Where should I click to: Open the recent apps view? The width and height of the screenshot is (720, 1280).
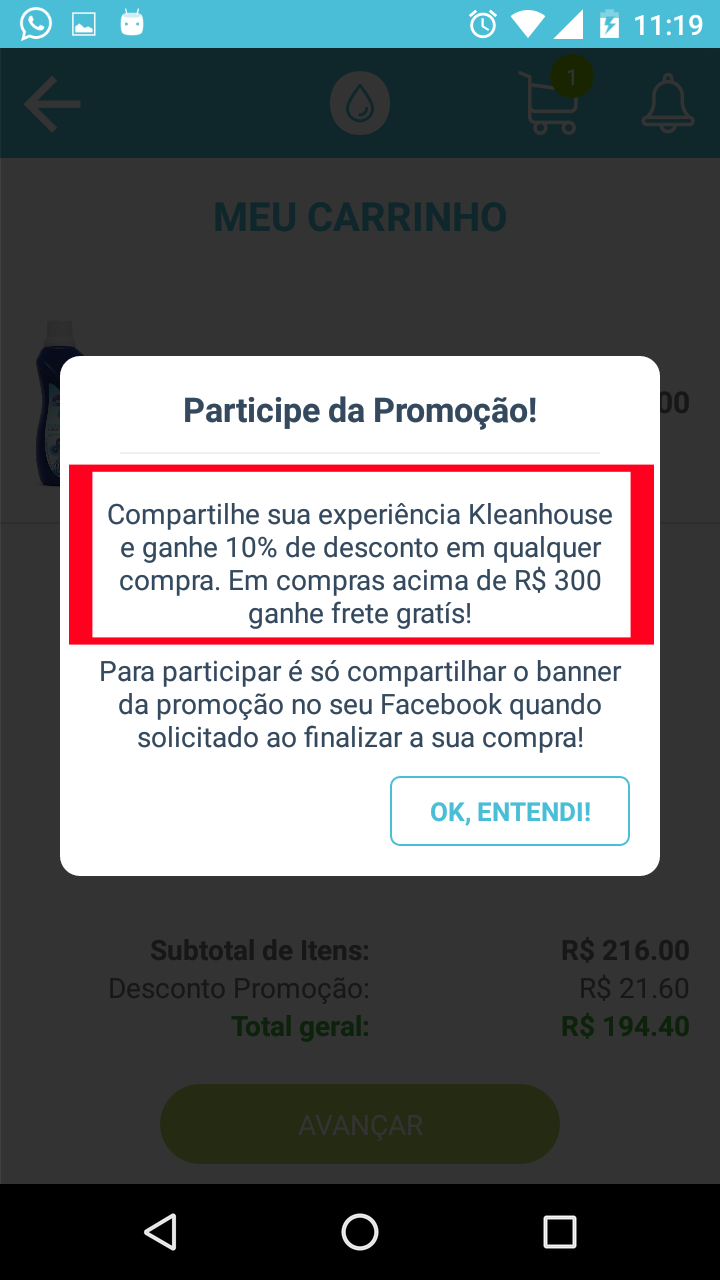pyautogui.click(x=560, y=1232)
